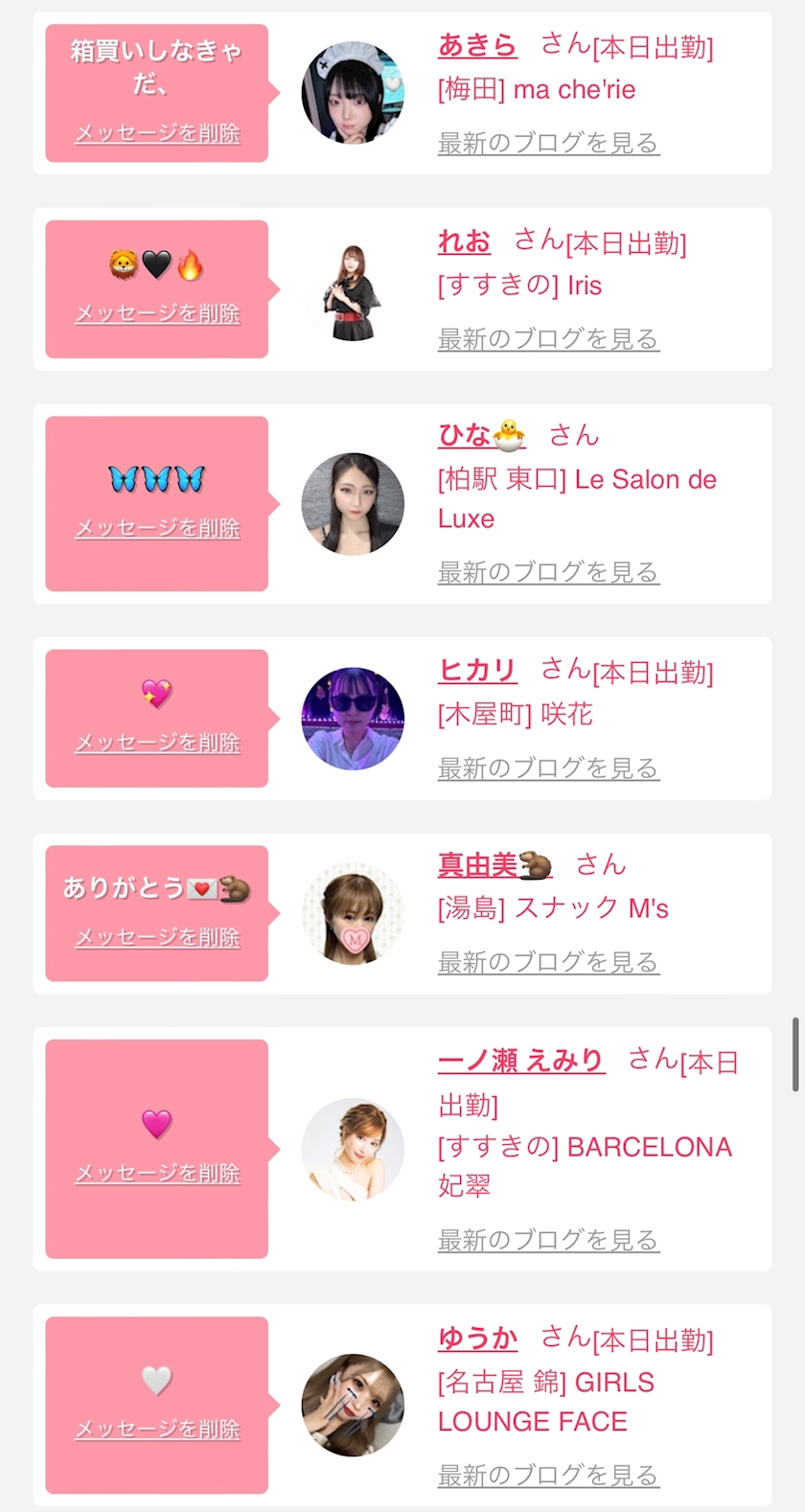Delete the message sent to れお
Image resolution: width=805 pixels, height=1512 pixels.
click(157, 313)
